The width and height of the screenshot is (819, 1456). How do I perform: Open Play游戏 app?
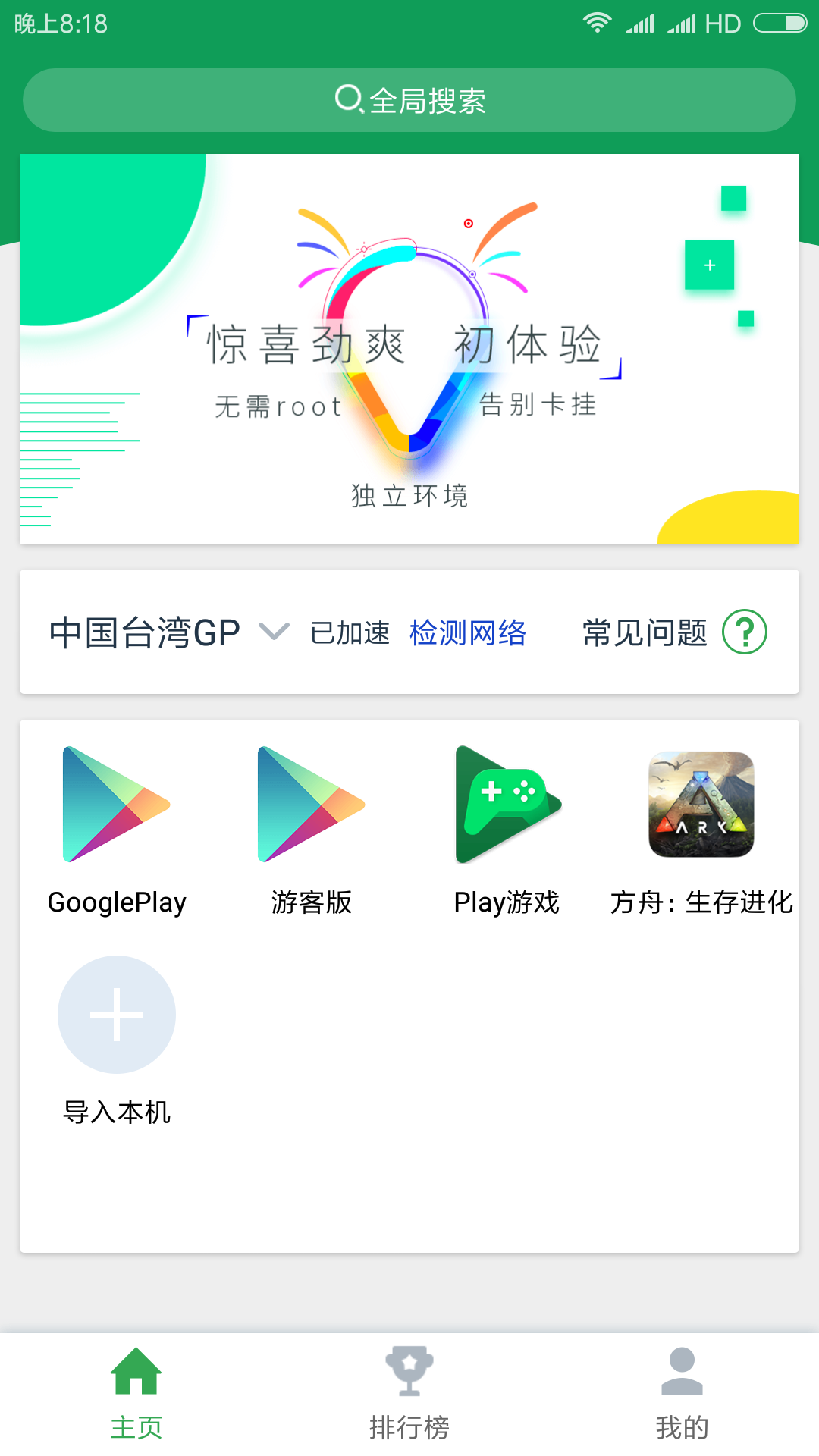click(x=507, y=805)
